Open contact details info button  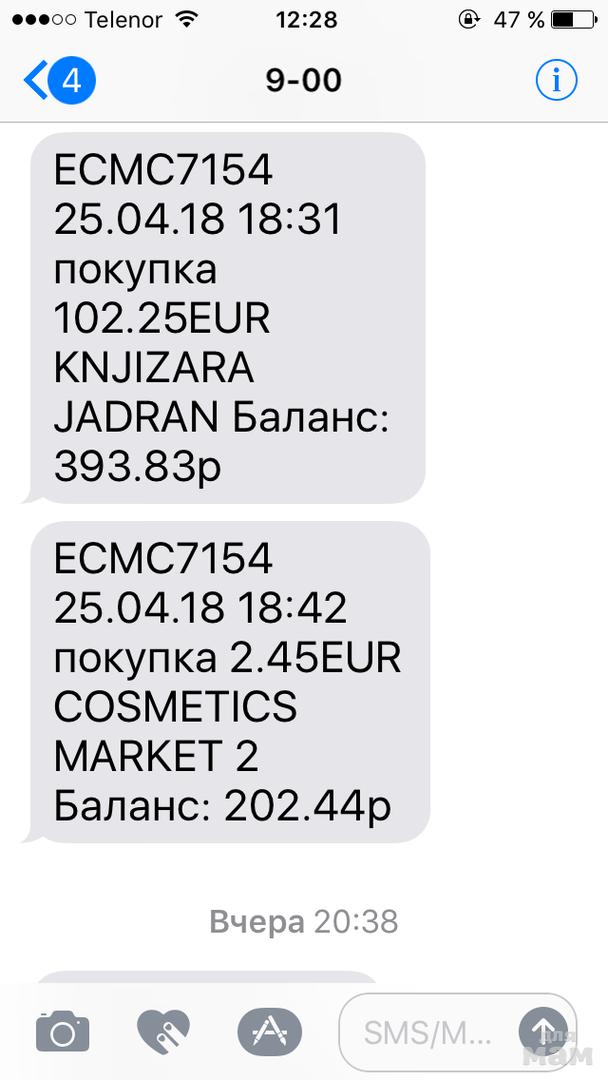pos(556,80)
